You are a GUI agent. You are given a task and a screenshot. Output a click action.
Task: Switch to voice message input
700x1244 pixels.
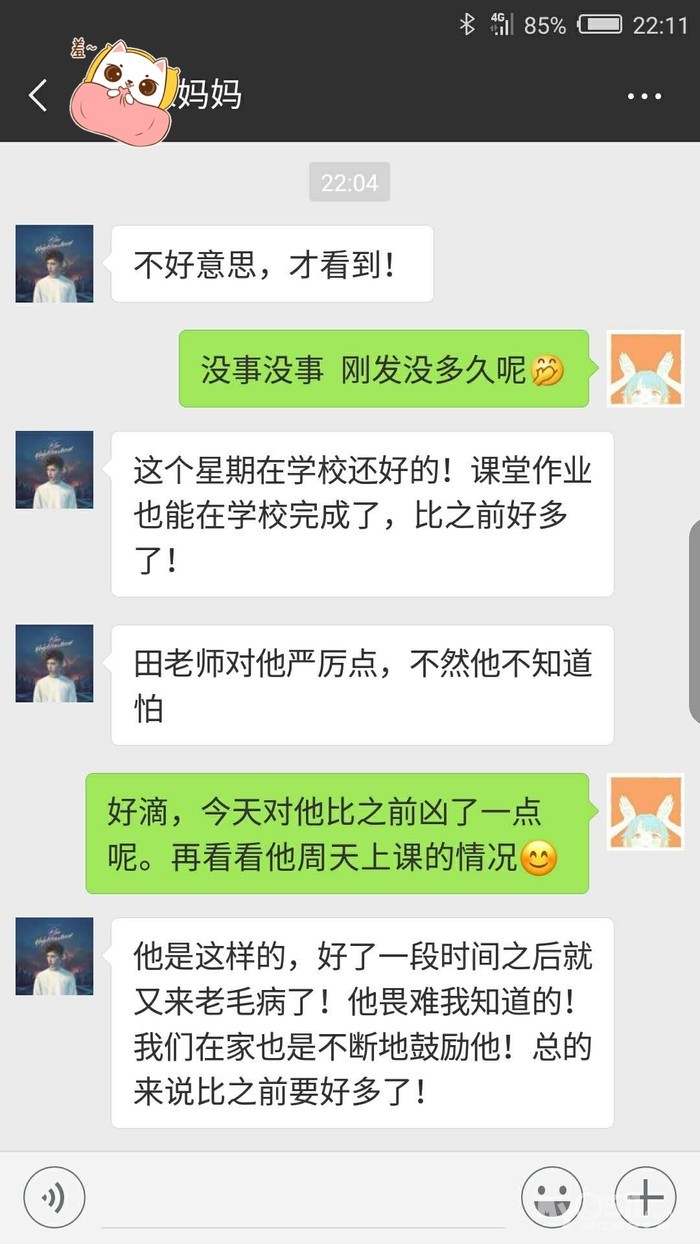55,1196
